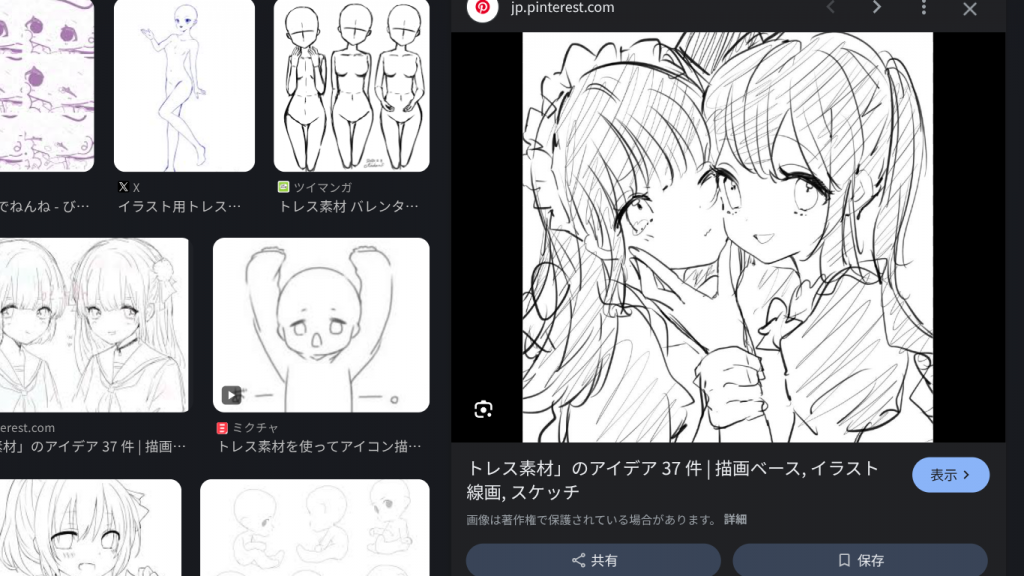This screenshot has width=1024, height=576.
Task: Open the ツイマンガ three body bases result
Action: coord(351,85)
